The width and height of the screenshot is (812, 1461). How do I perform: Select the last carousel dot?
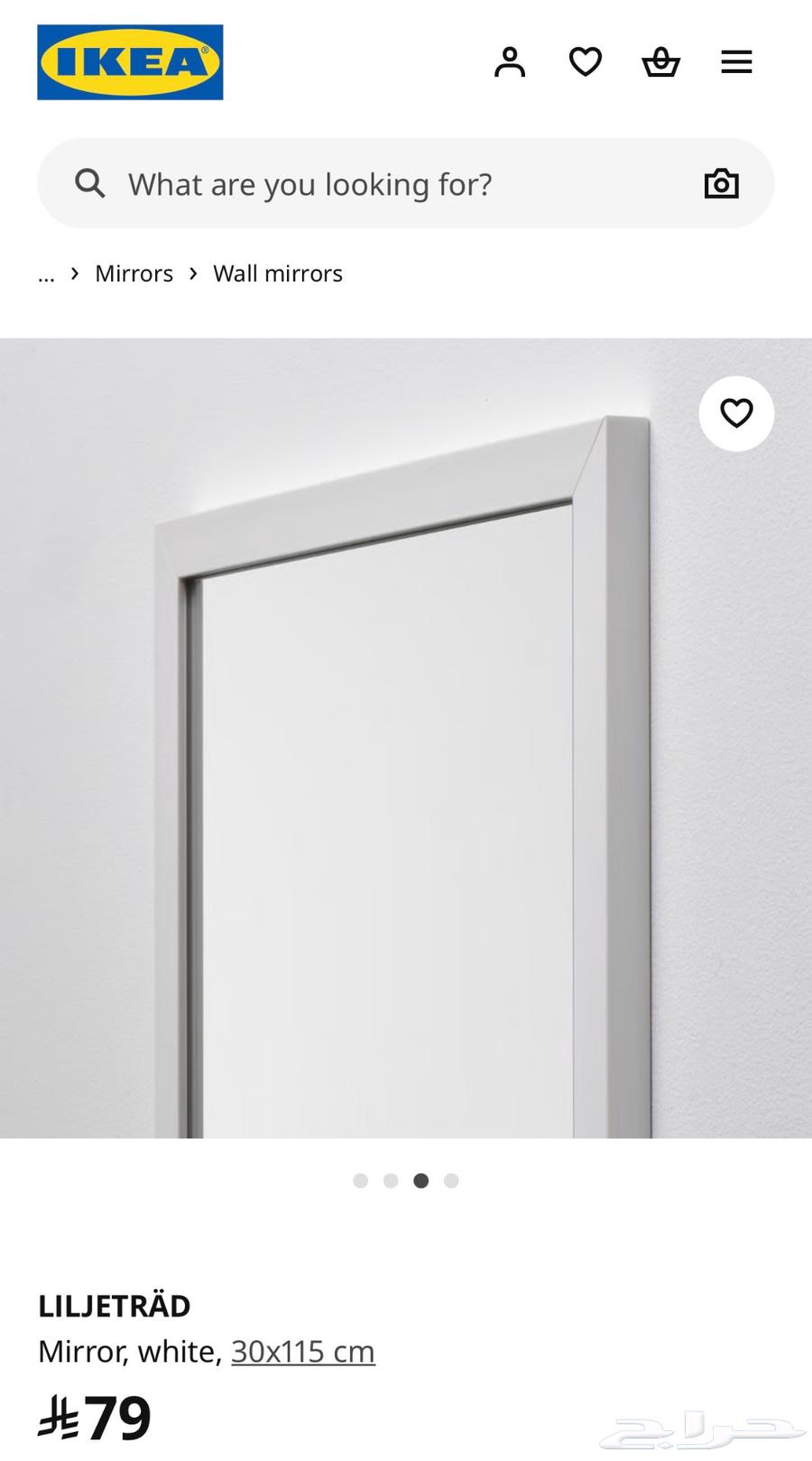[451, 1180]
